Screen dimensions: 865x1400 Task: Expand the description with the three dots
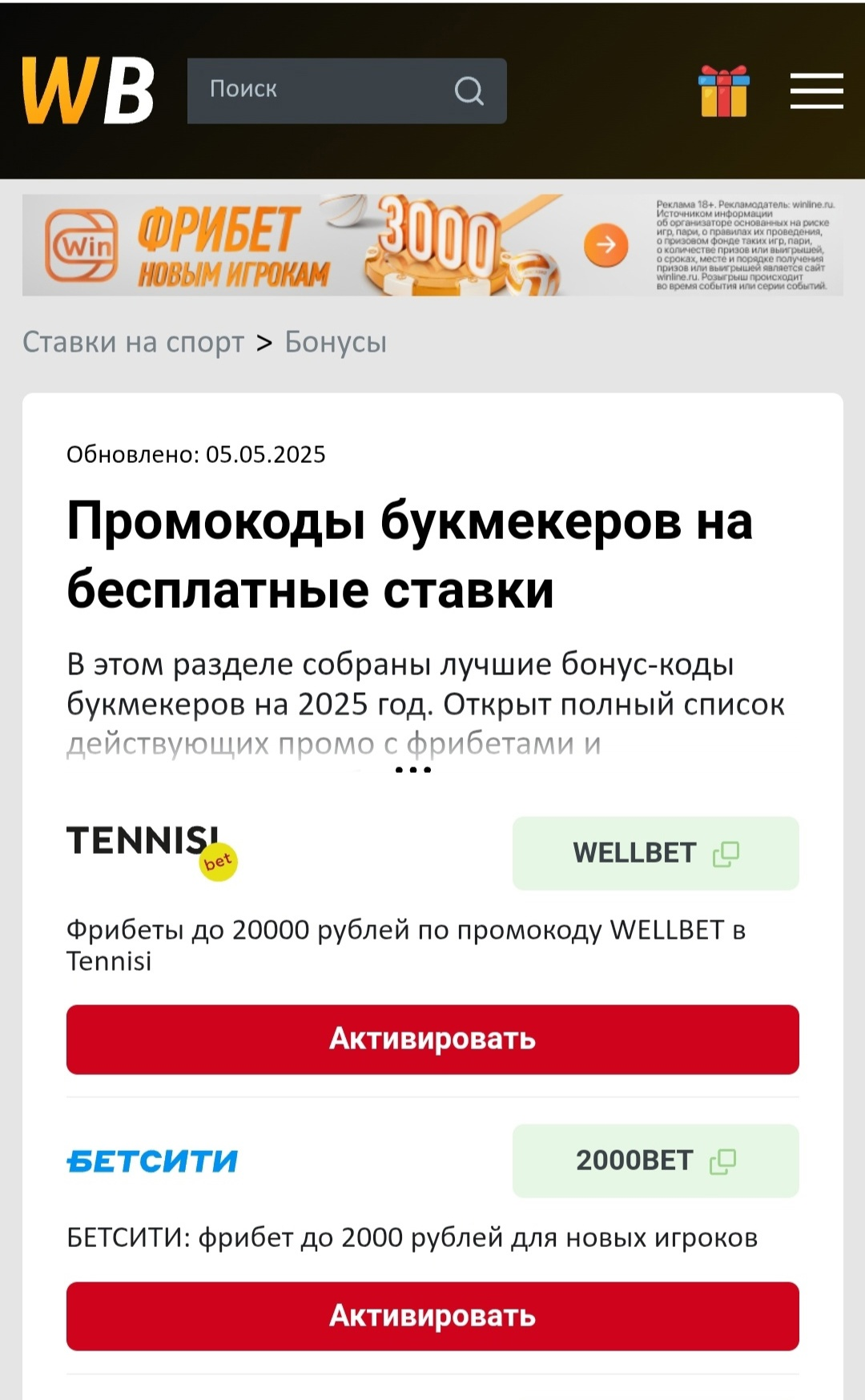[x=413, y=770]
